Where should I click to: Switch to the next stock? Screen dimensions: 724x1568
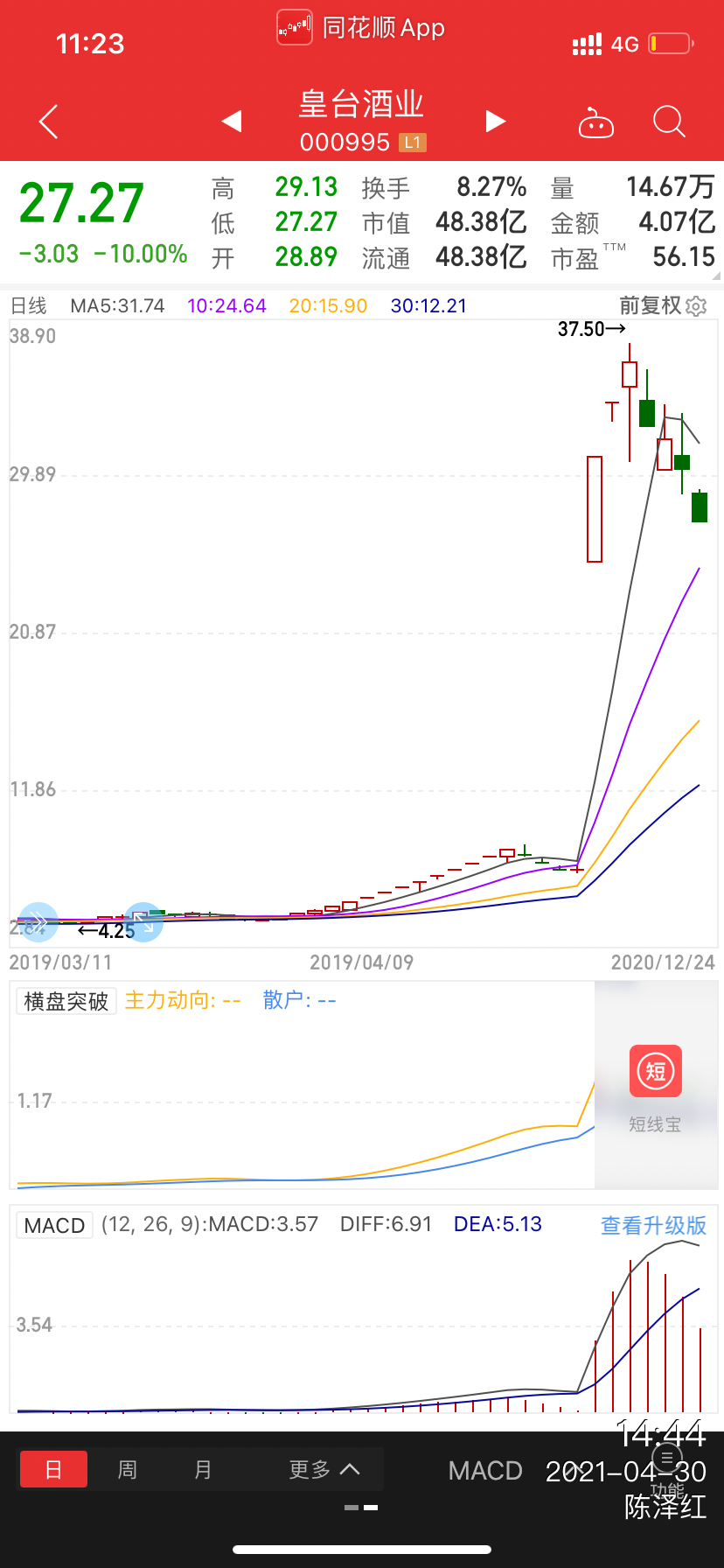(496, 121)
